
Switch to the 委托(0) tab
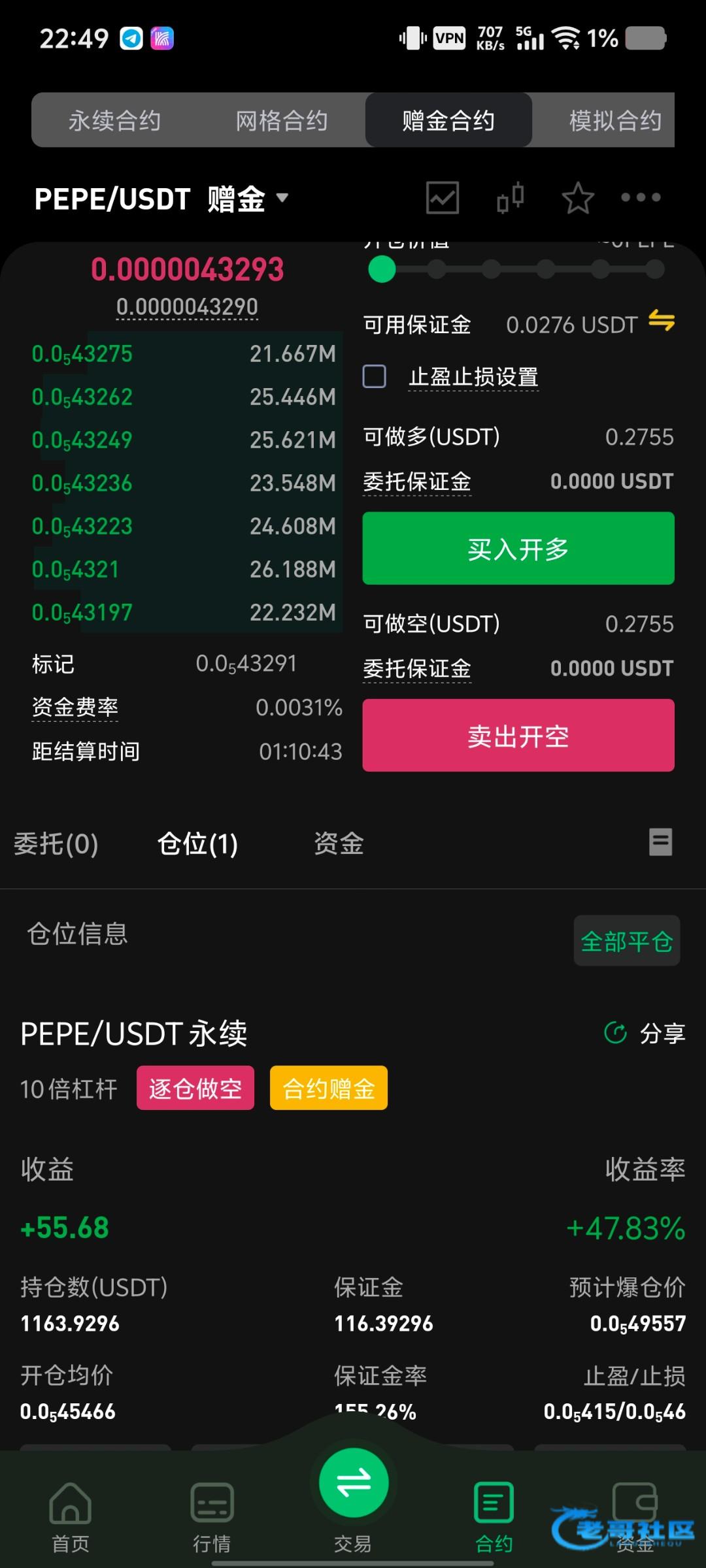coord(56,843)
